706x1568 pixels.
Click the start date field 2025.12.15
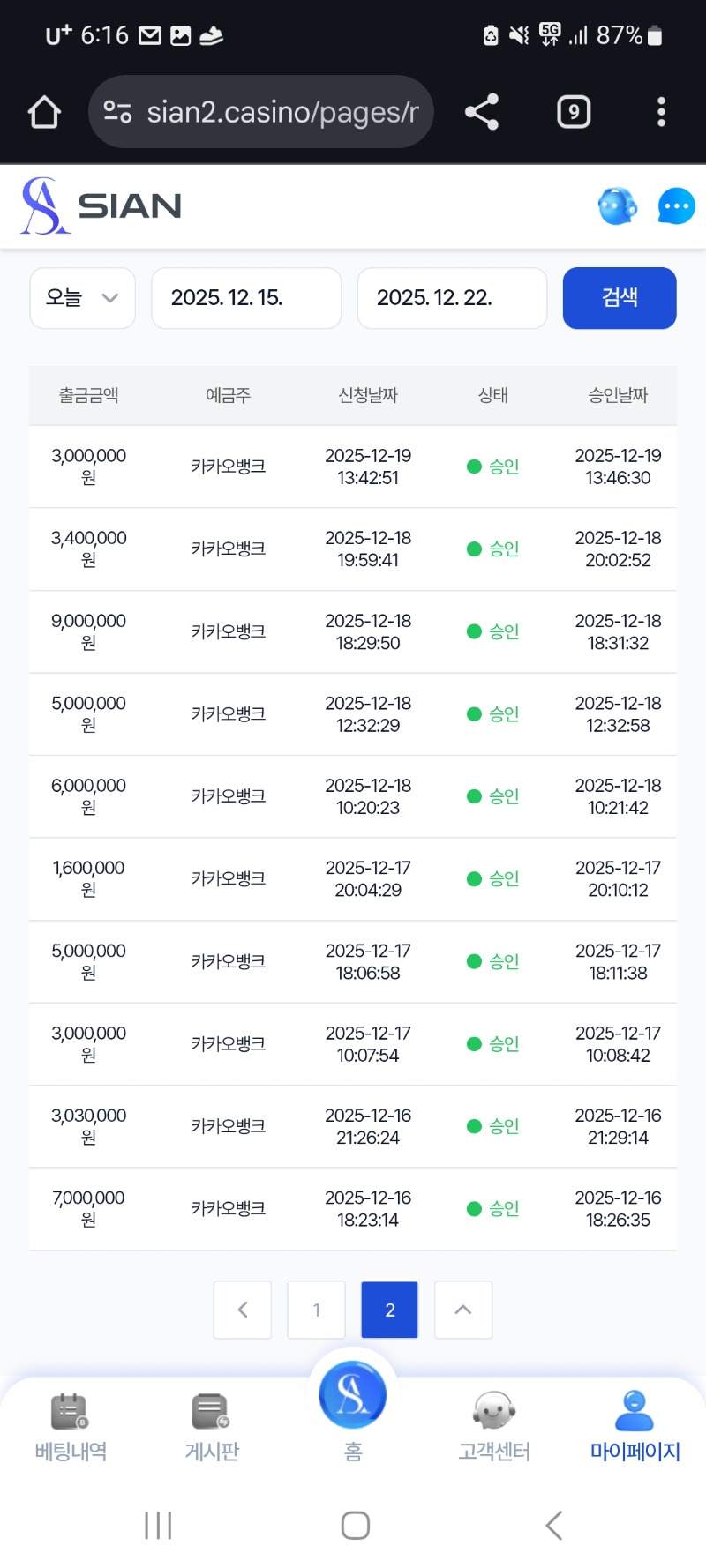click(x=246, y=298)
